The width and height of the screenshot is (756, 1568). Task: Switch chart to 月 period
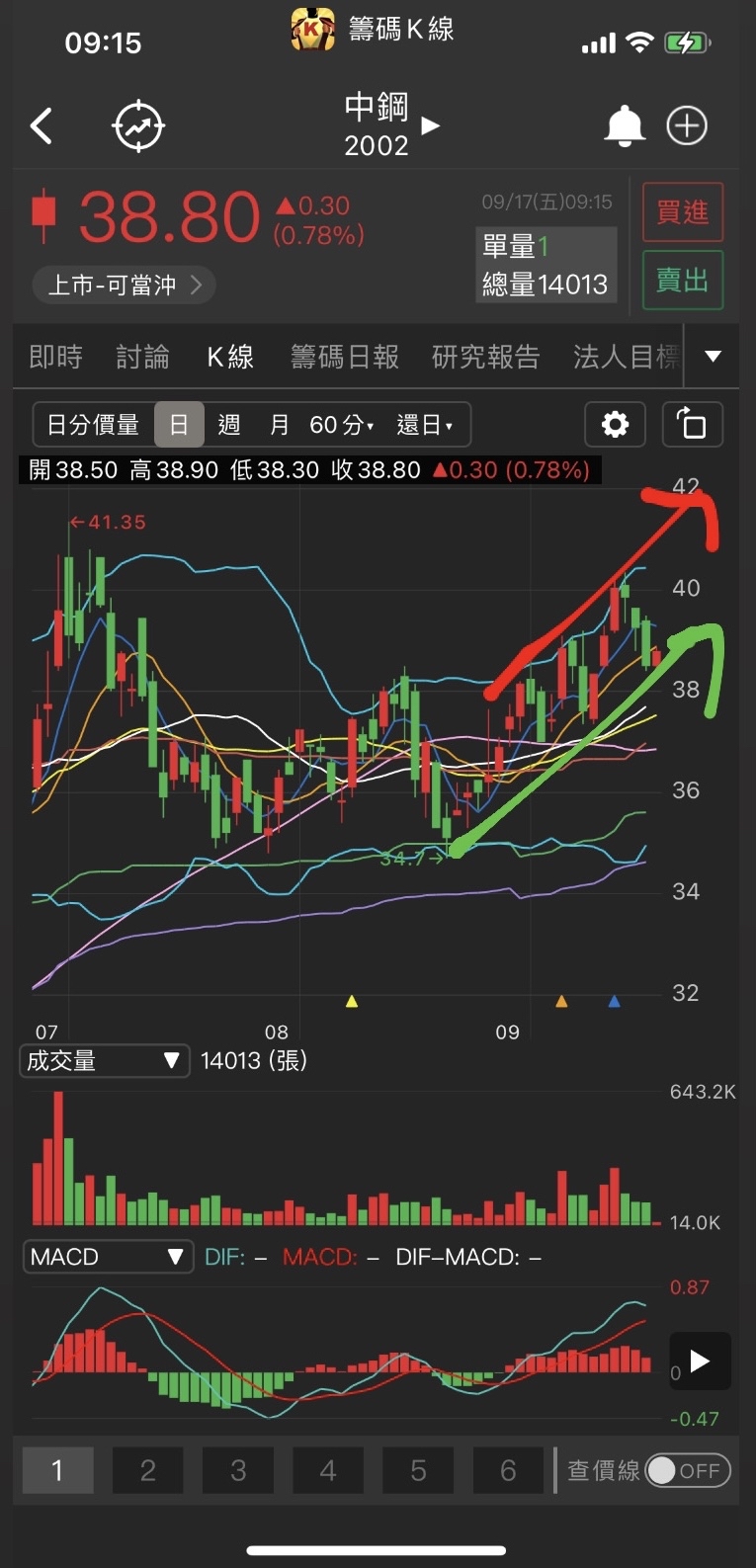tap(280, 425)
